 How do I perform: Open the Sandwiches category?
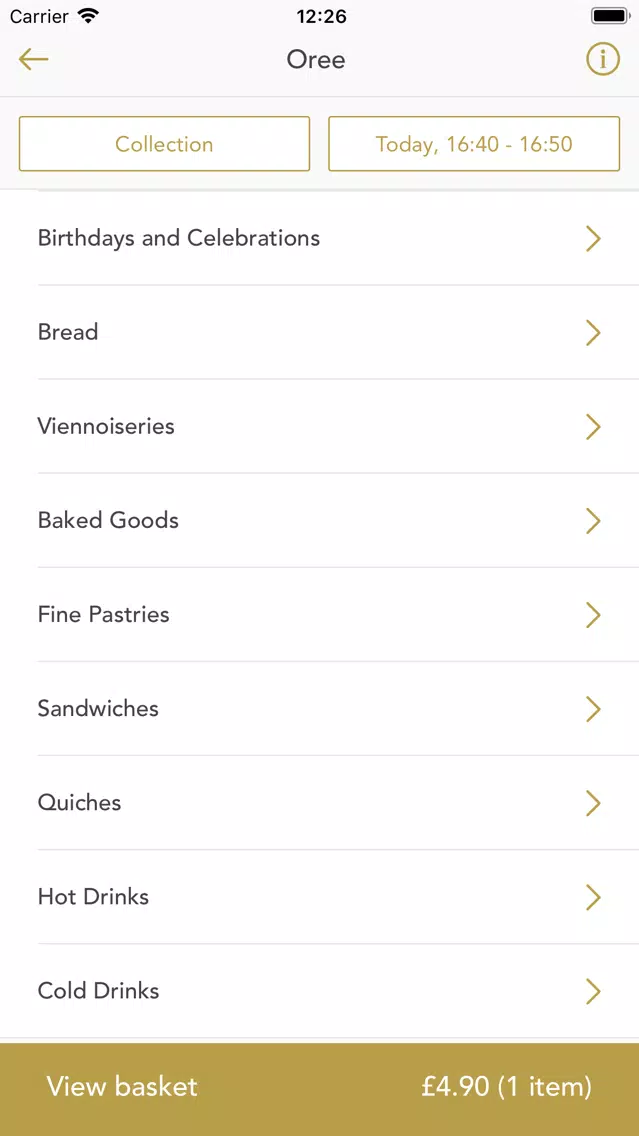(x=320, y=709)
